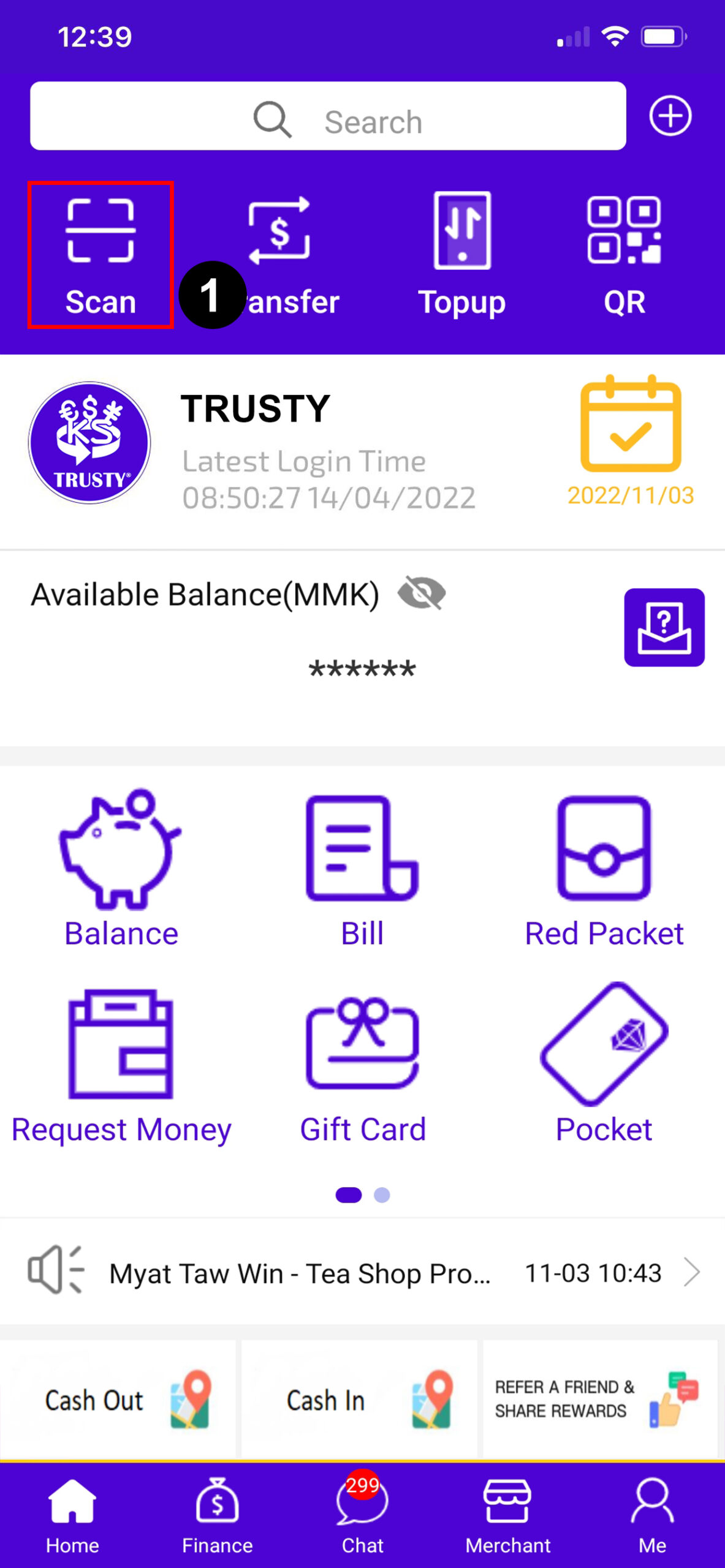
Task: Open the daily check-in calendar
Action: click(631, 441)
